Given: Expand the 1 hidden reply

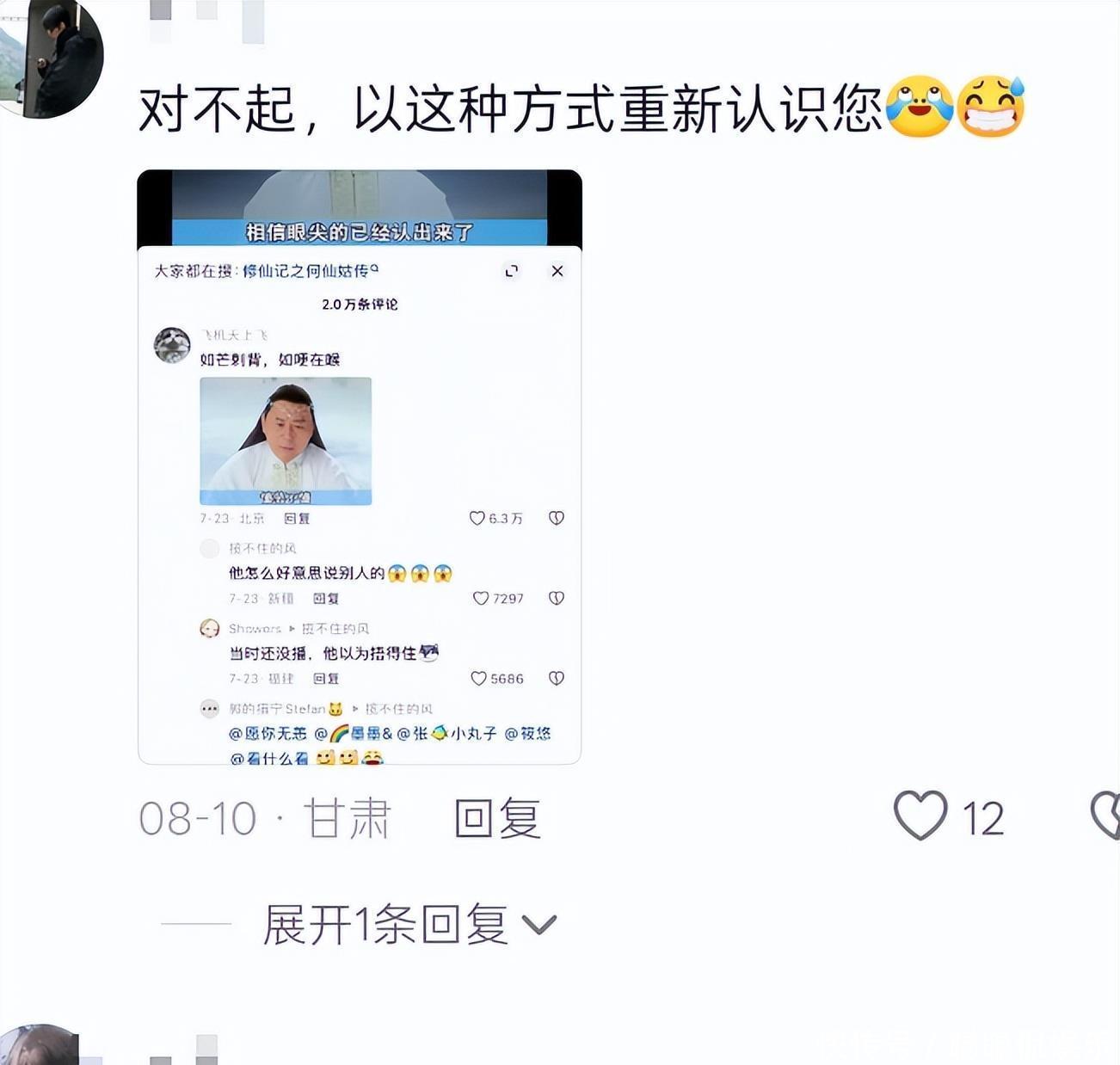Looking at the screenshot, I should click(x=409, y=925).
